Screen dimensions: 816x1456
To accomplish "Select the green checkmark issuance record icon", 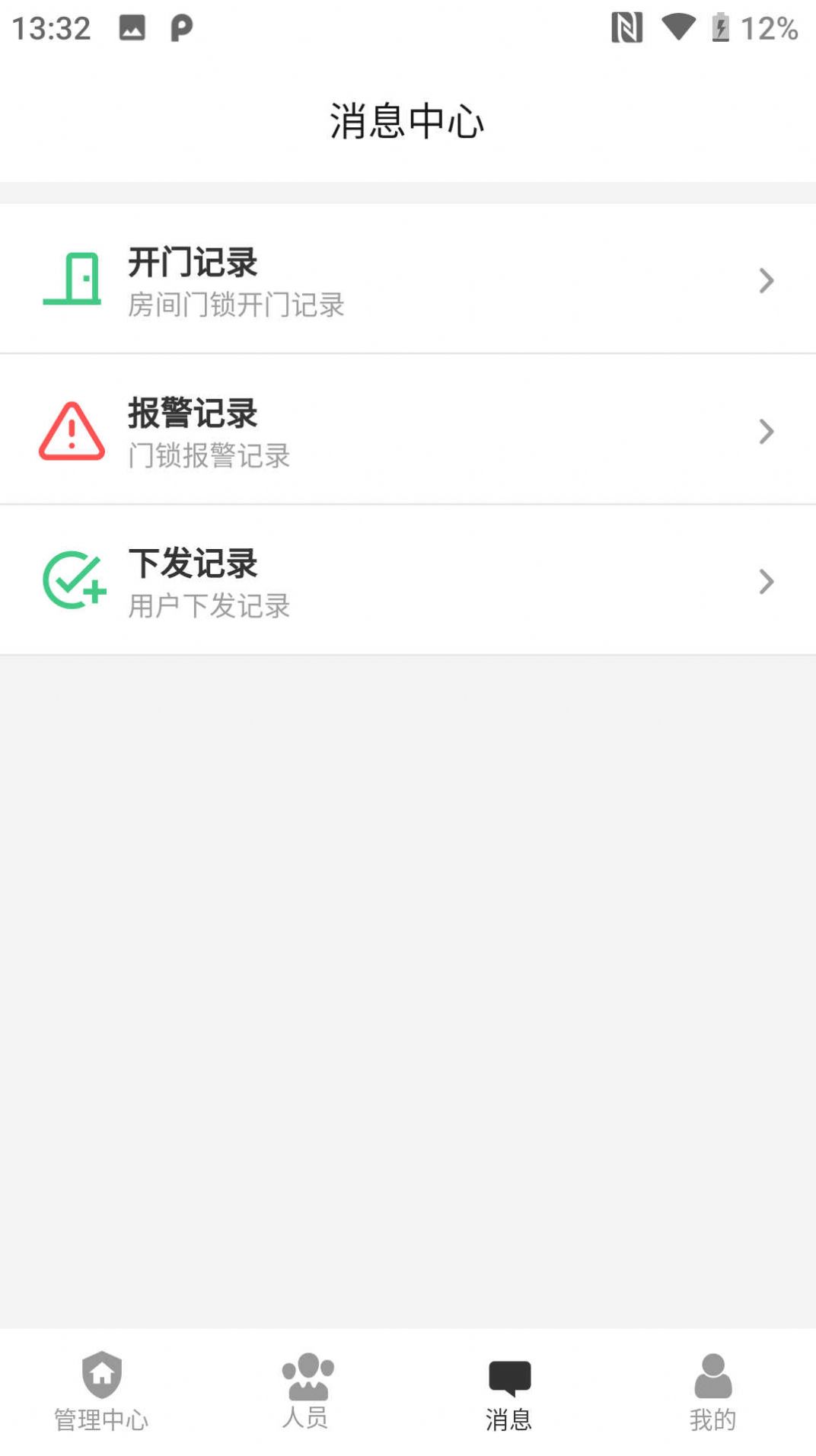I will [x=71, y=581].
